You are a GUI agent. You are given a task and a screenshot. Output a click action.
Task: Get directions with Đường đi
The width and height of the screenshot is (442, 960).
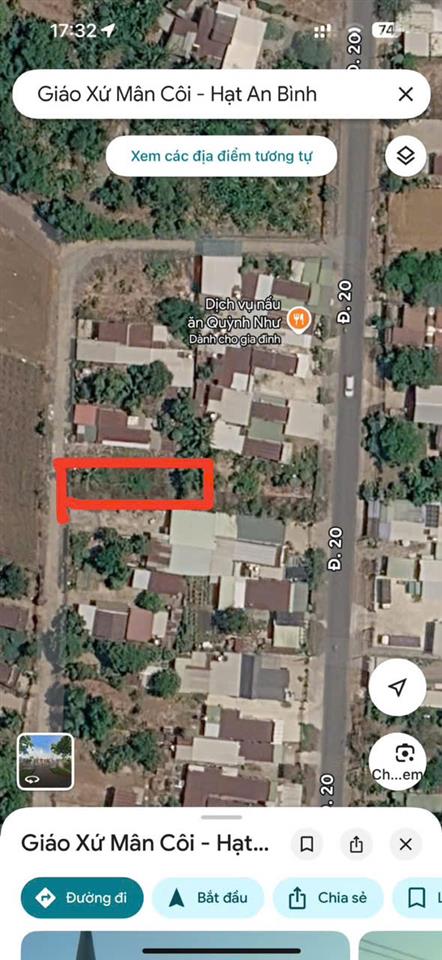(x=82, y=898)
